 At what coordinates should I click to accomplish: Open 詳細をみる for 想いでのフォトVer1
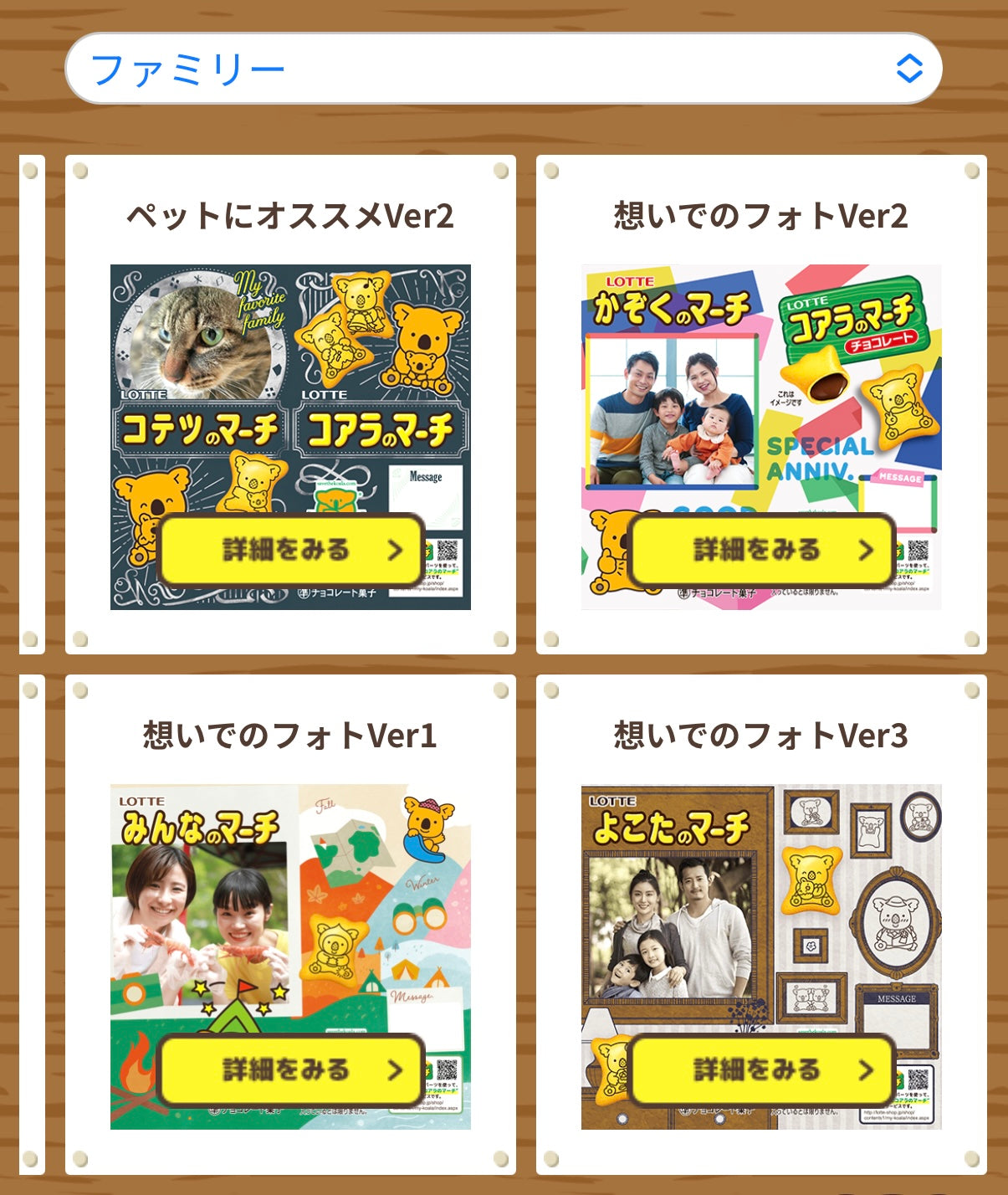tap(290, 1069)
